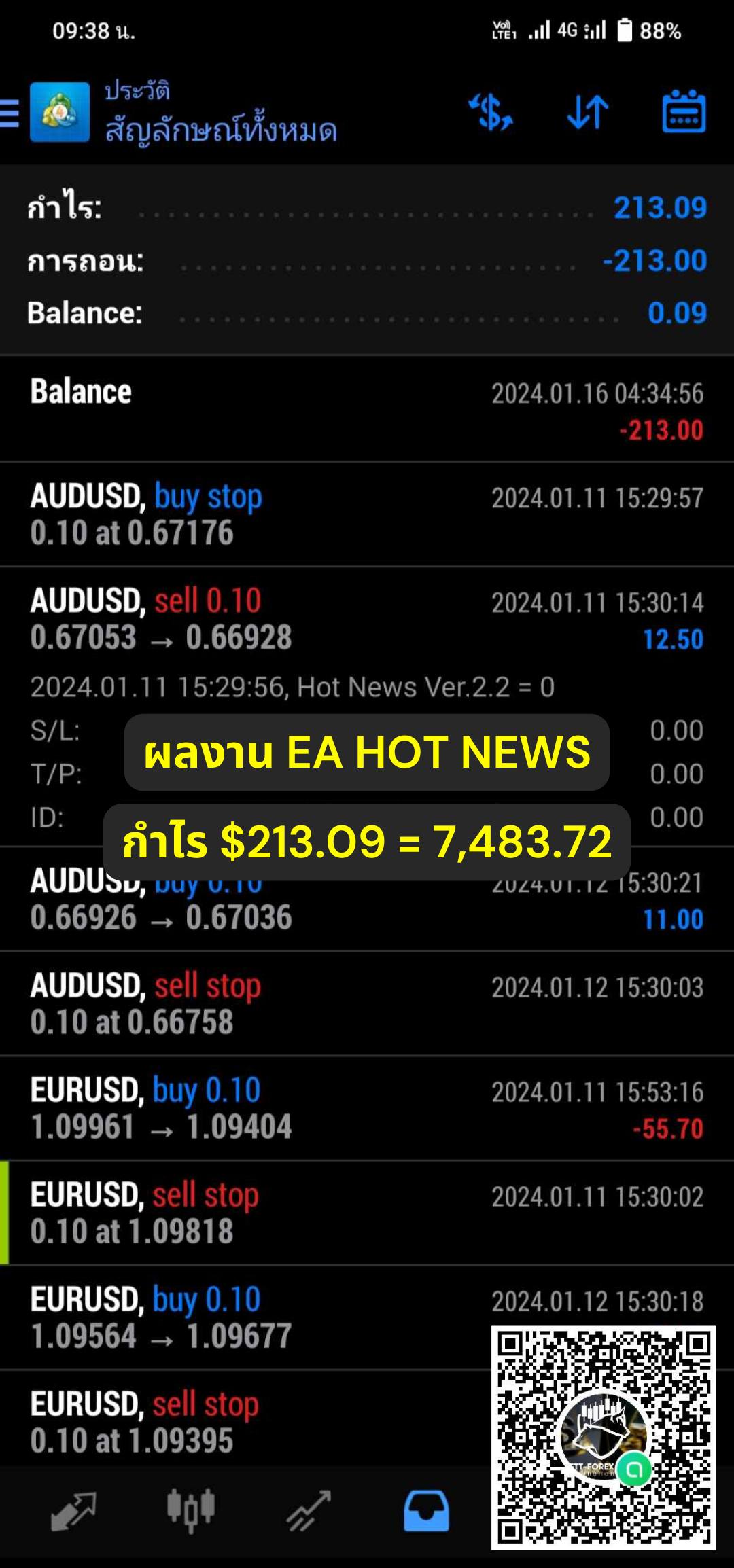
Task: Expand the AUDUSD buy stop 0.67176 order
Action: pyautogui.click(x=367, y=514)
